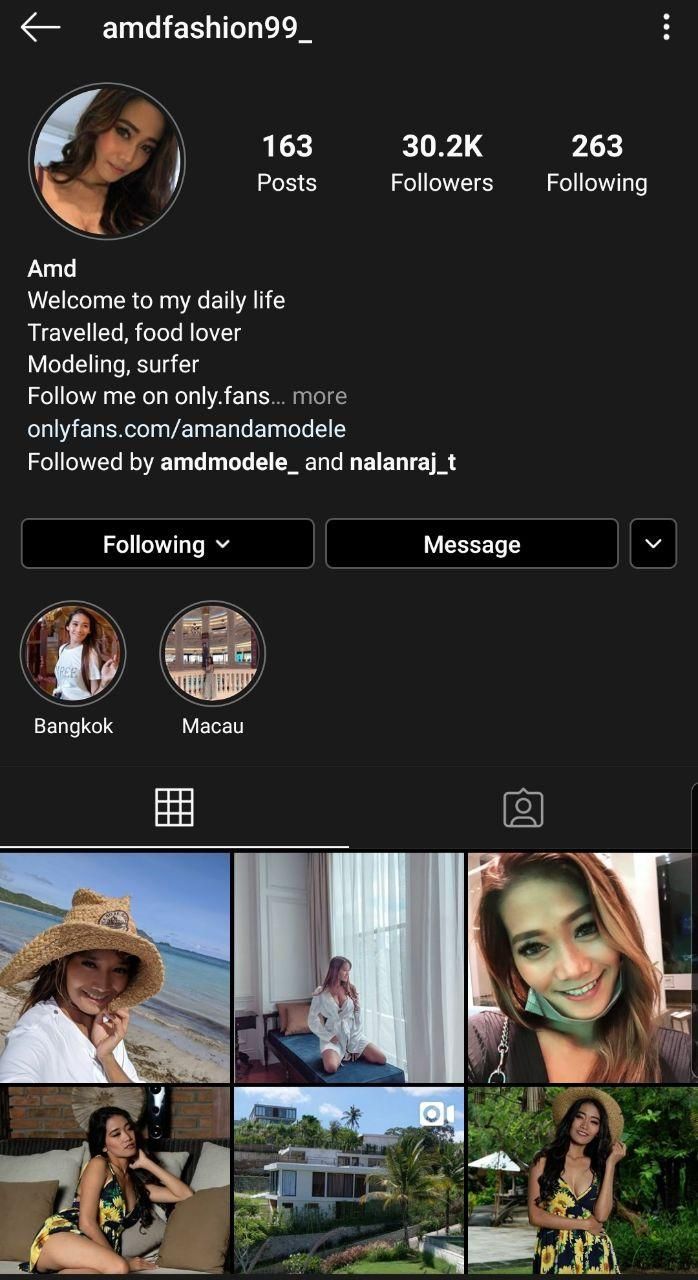Viewport: 698px width, 1280px height.
Task: Open the beach straw hat post
Action: (x=115, y=968)
